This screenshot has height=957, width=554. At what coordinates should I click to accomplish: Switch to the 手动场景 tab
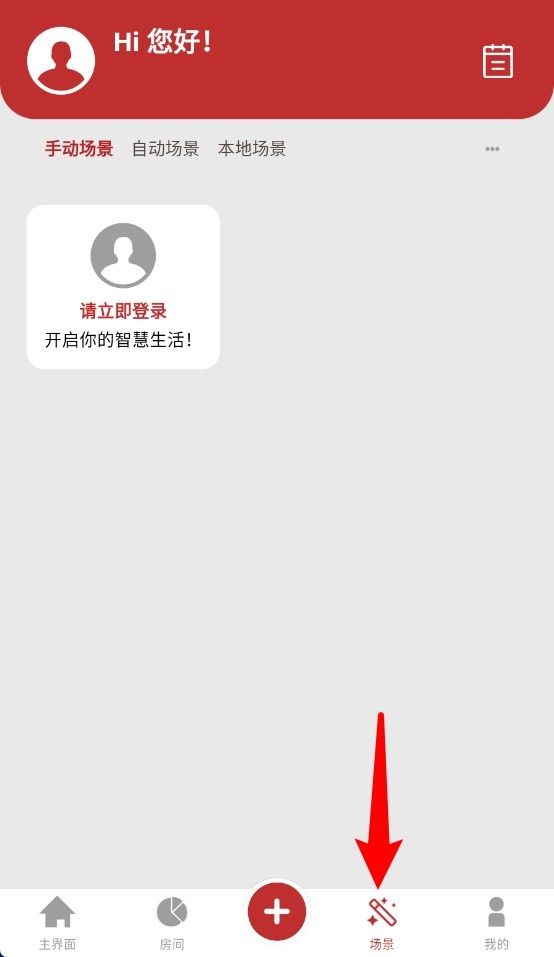click(79, 148)
